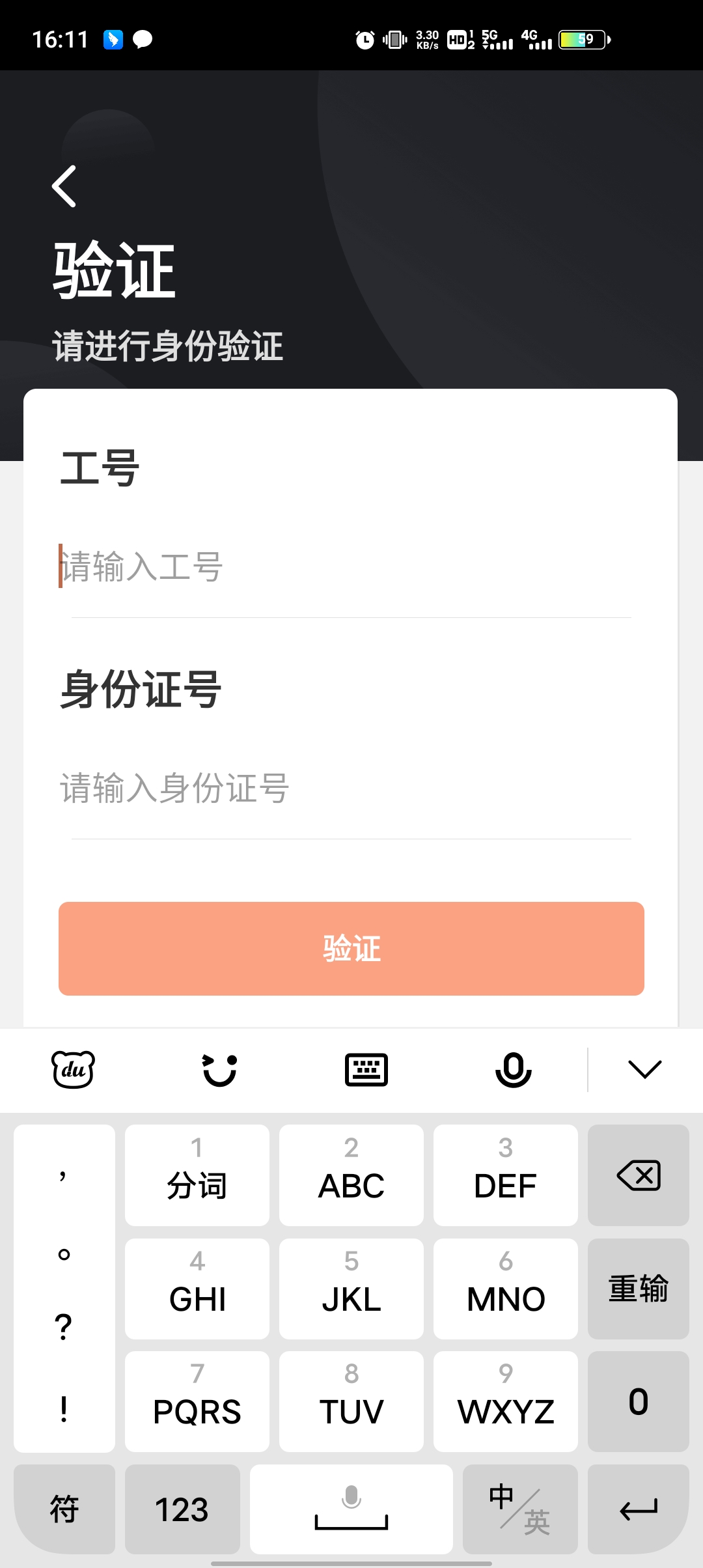The height and width of the screenshot is (1568, 703).
Task: Tap the backspace delete key
Action: [x=637, y=1175]
